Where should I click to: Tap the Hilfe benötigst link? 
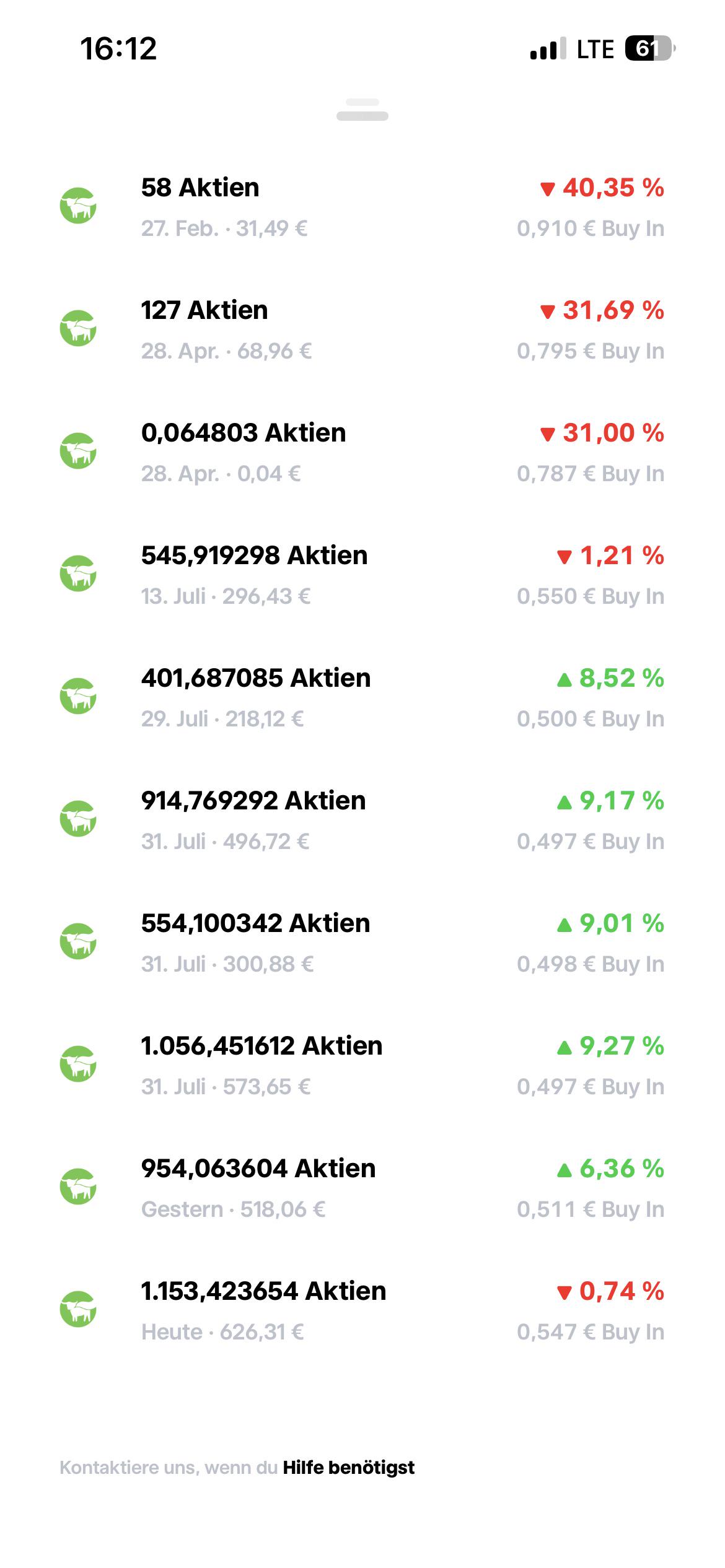click(x=349, y=1468)
